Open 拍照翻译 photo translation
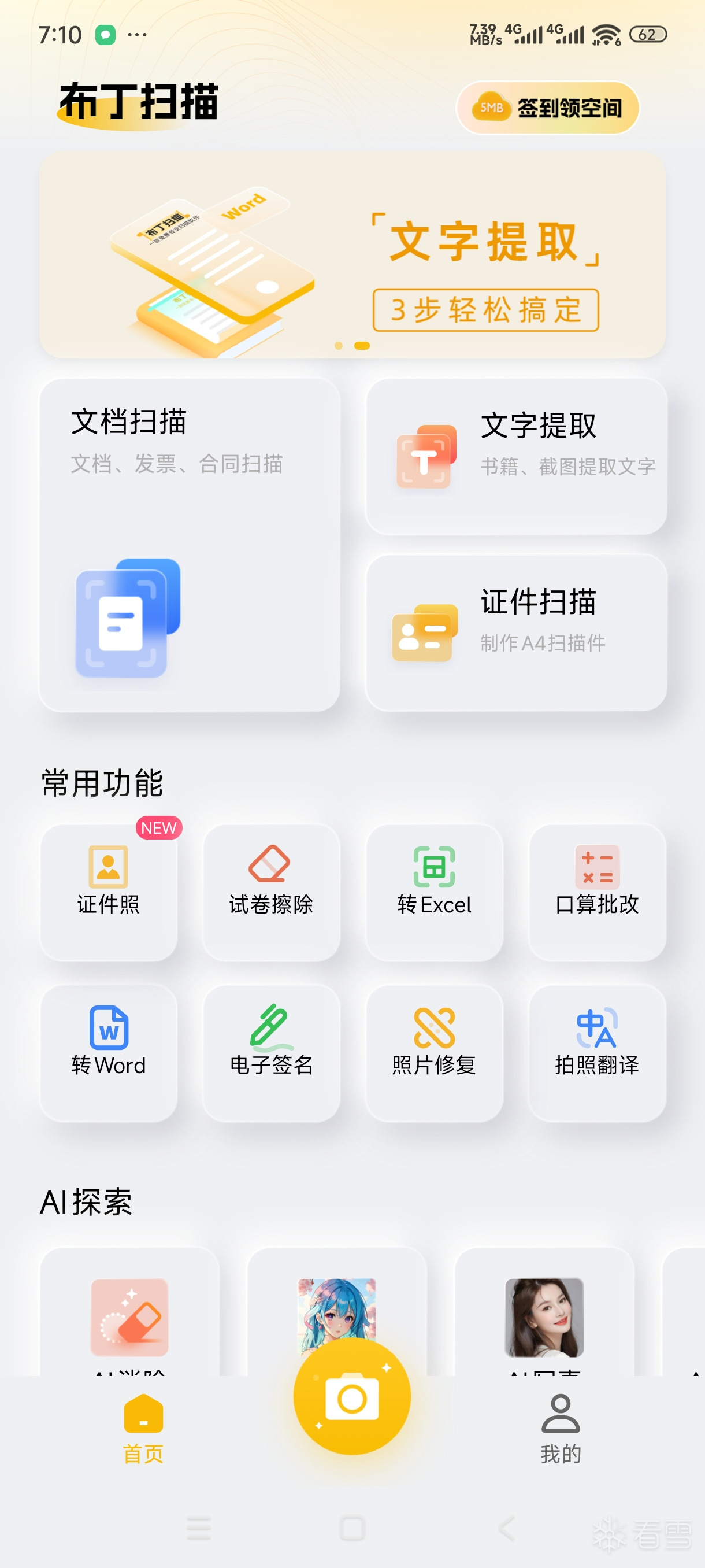705x1568 pixels. [x=598, y=1052]
